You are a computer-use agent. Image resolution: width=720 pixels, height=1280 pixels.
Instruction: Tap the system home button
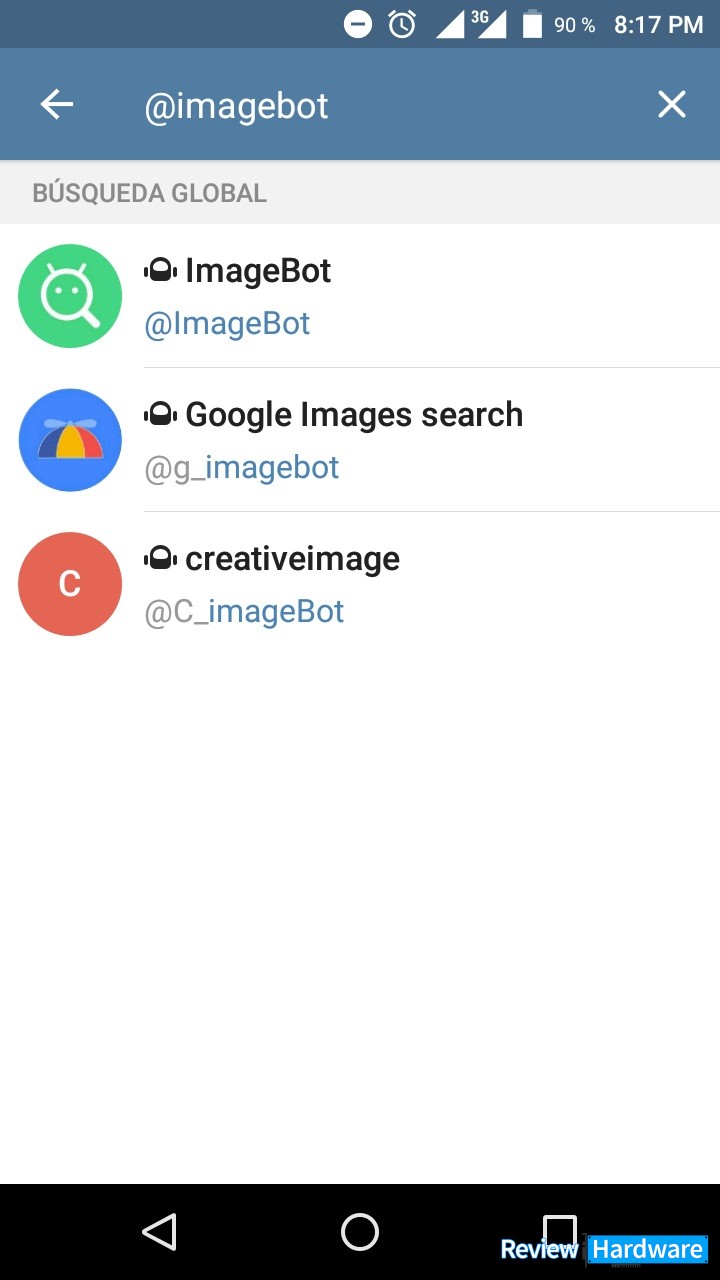(360, 1232)
